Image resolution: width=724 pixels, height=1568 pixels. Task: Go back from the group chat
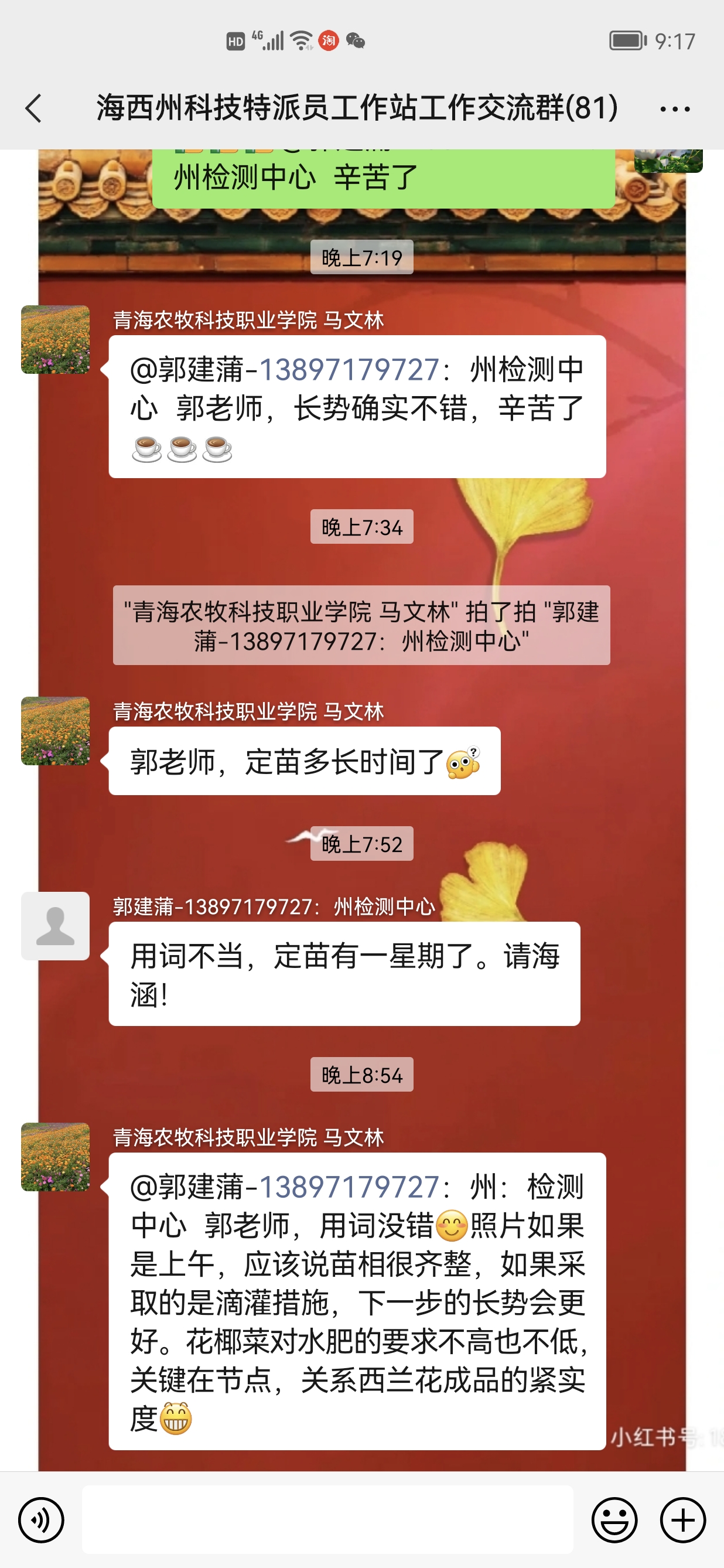coord(34,109)
